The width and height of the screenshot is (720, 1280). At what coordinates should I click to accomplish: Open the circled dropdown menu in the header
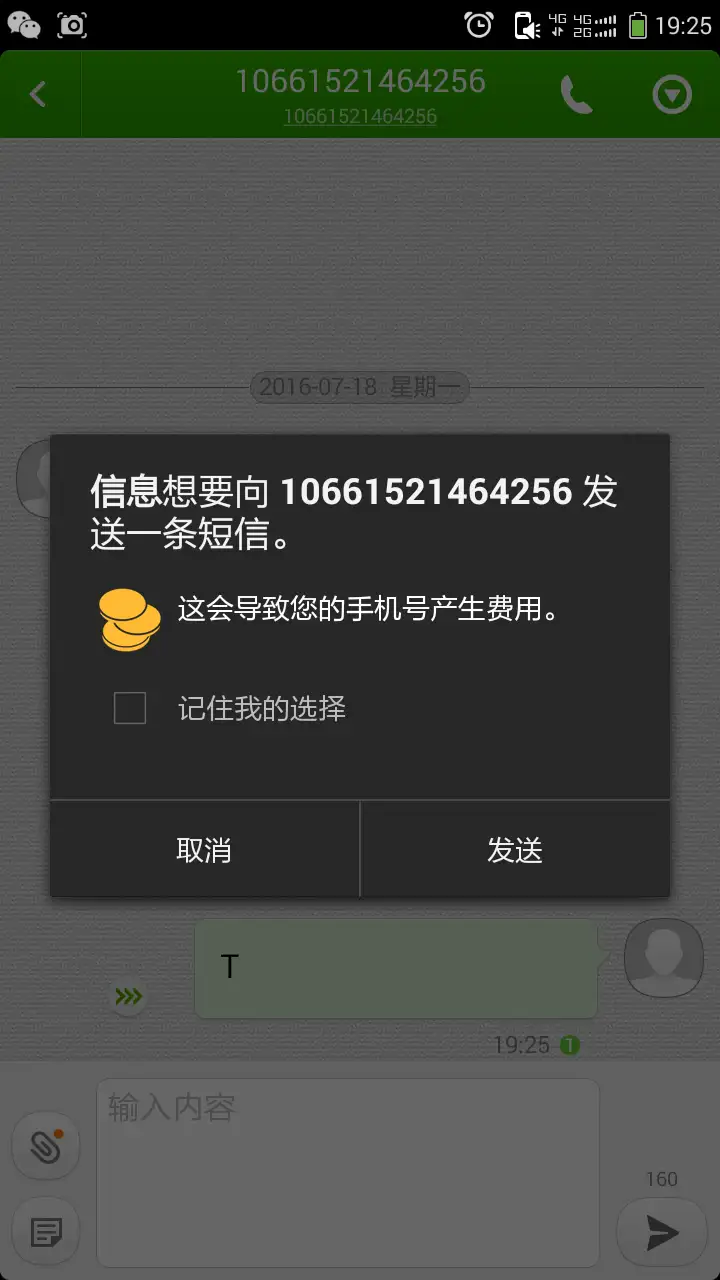coord(672,95)
